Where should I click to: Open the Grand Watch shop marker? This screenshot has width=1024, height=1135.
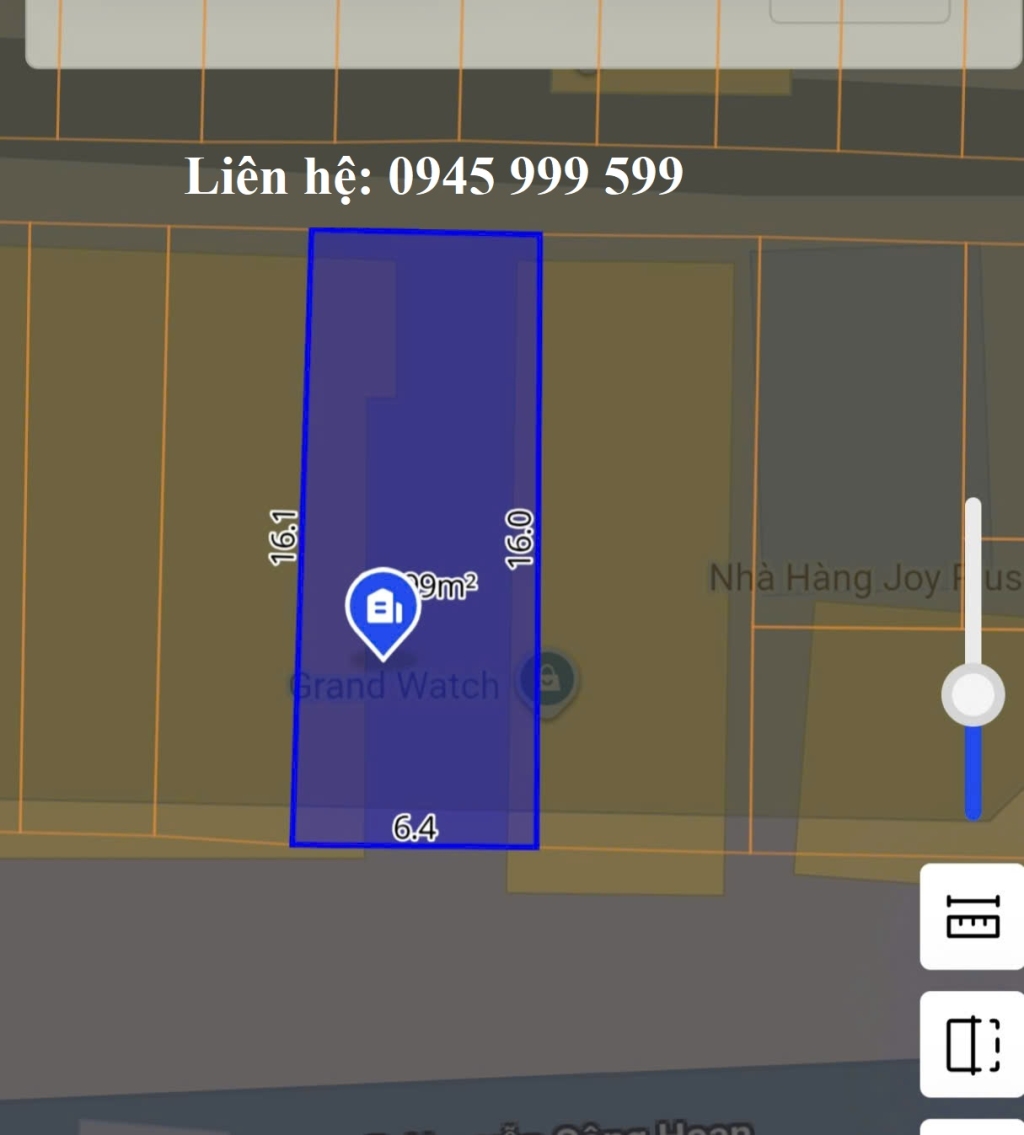(548, 680)
